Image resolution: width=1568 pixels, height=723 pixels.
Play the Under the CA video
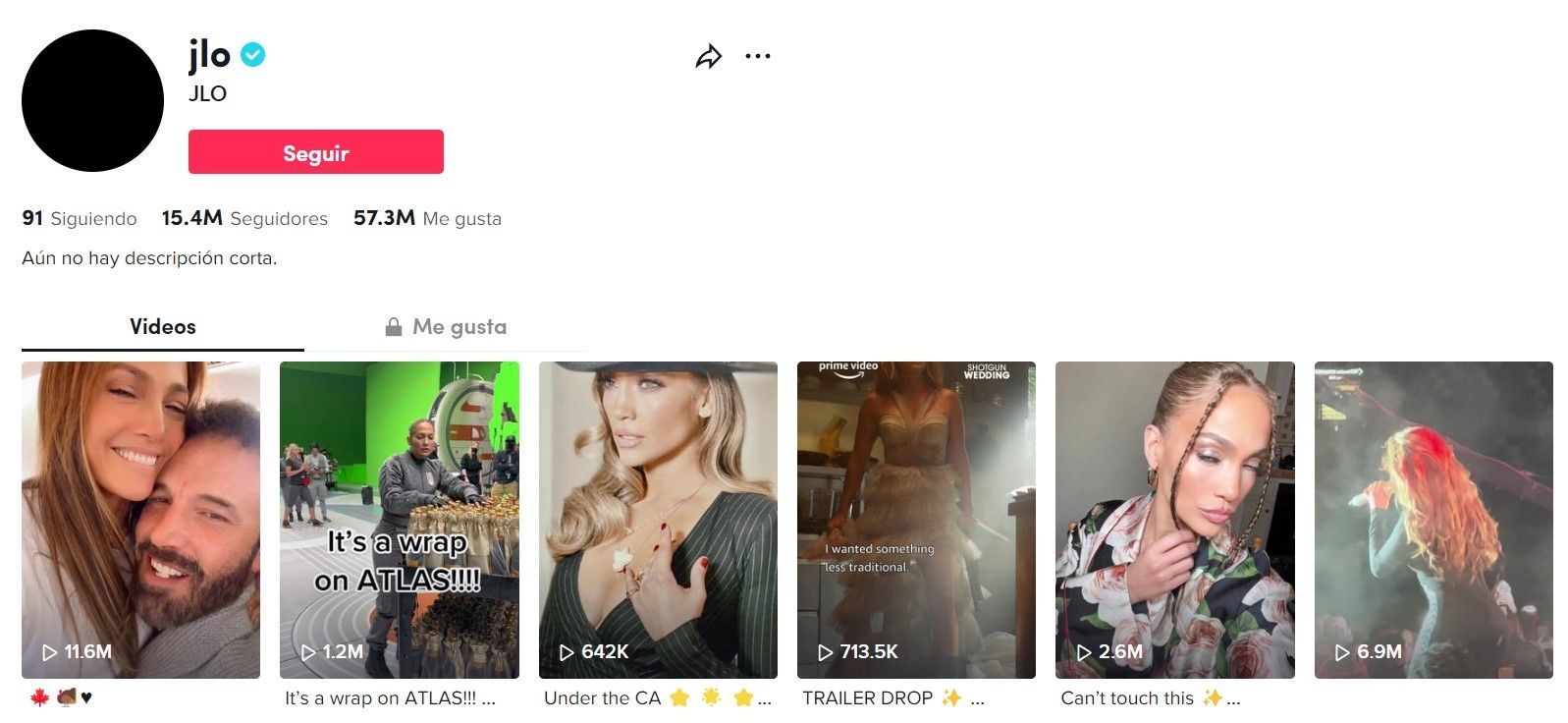(x=658, y=519)
